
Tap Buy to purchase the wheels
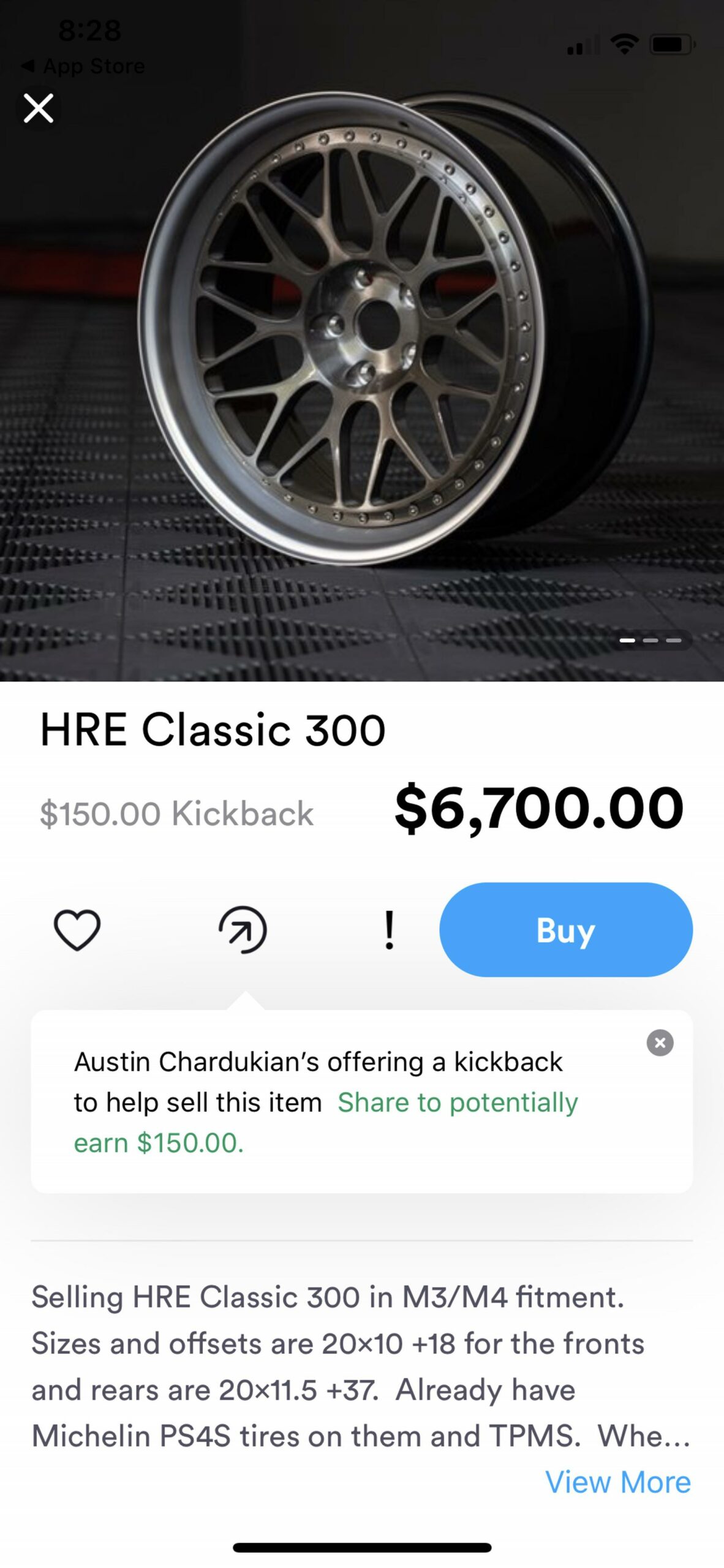click(x=565, y=930)
